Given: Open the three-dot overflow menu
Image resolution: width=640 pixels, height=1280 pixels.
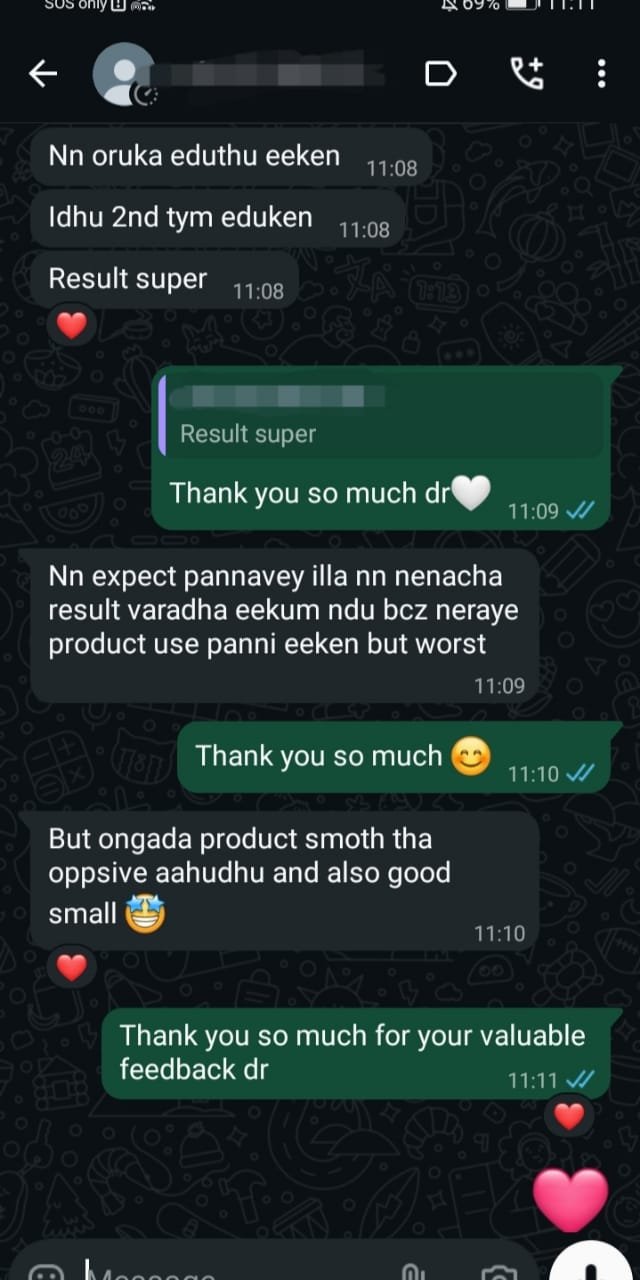Looking at the screenshot, I should click(x=601, y=73).
